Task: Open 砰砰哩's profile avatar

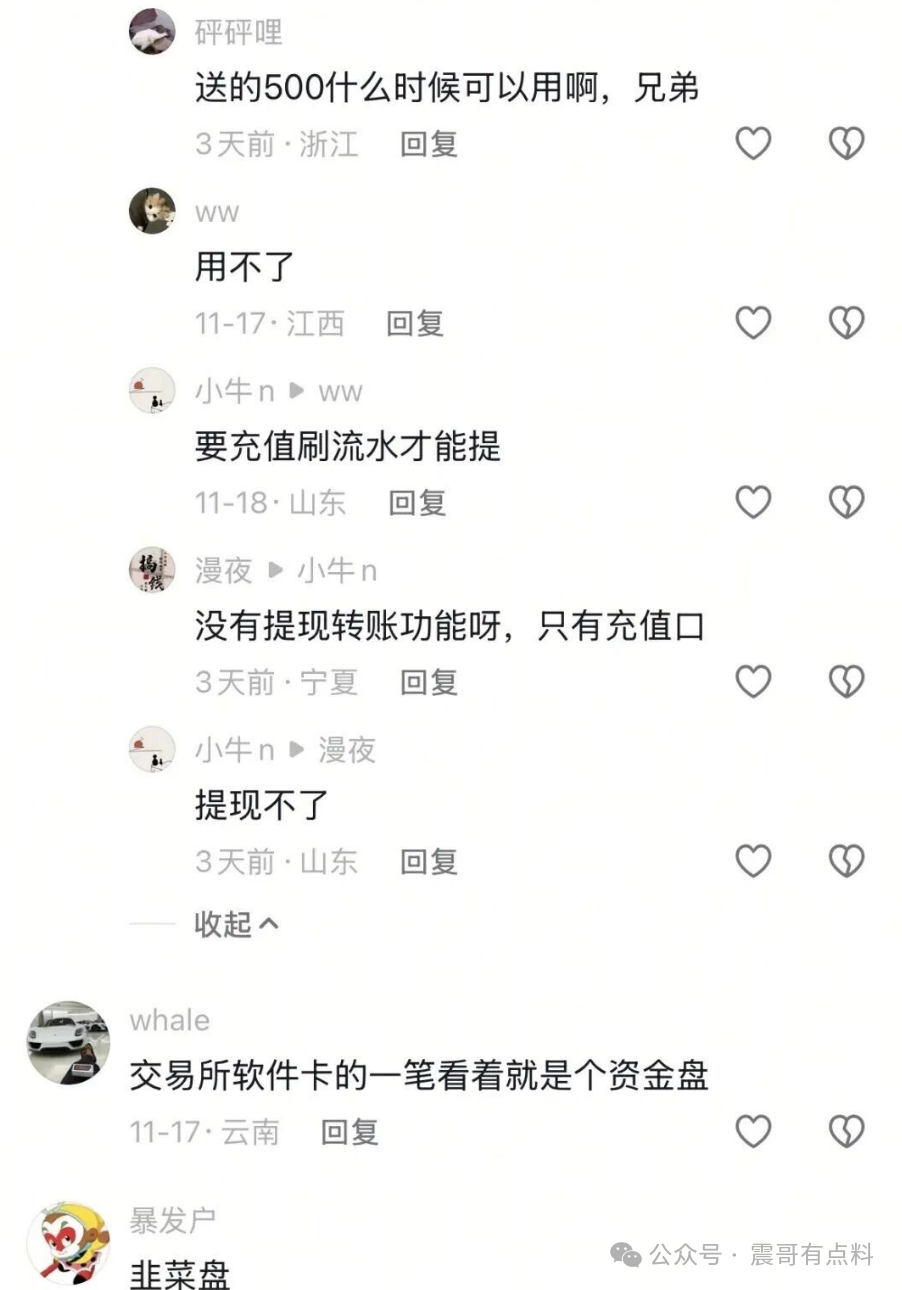Action: (x=152, y=30)
